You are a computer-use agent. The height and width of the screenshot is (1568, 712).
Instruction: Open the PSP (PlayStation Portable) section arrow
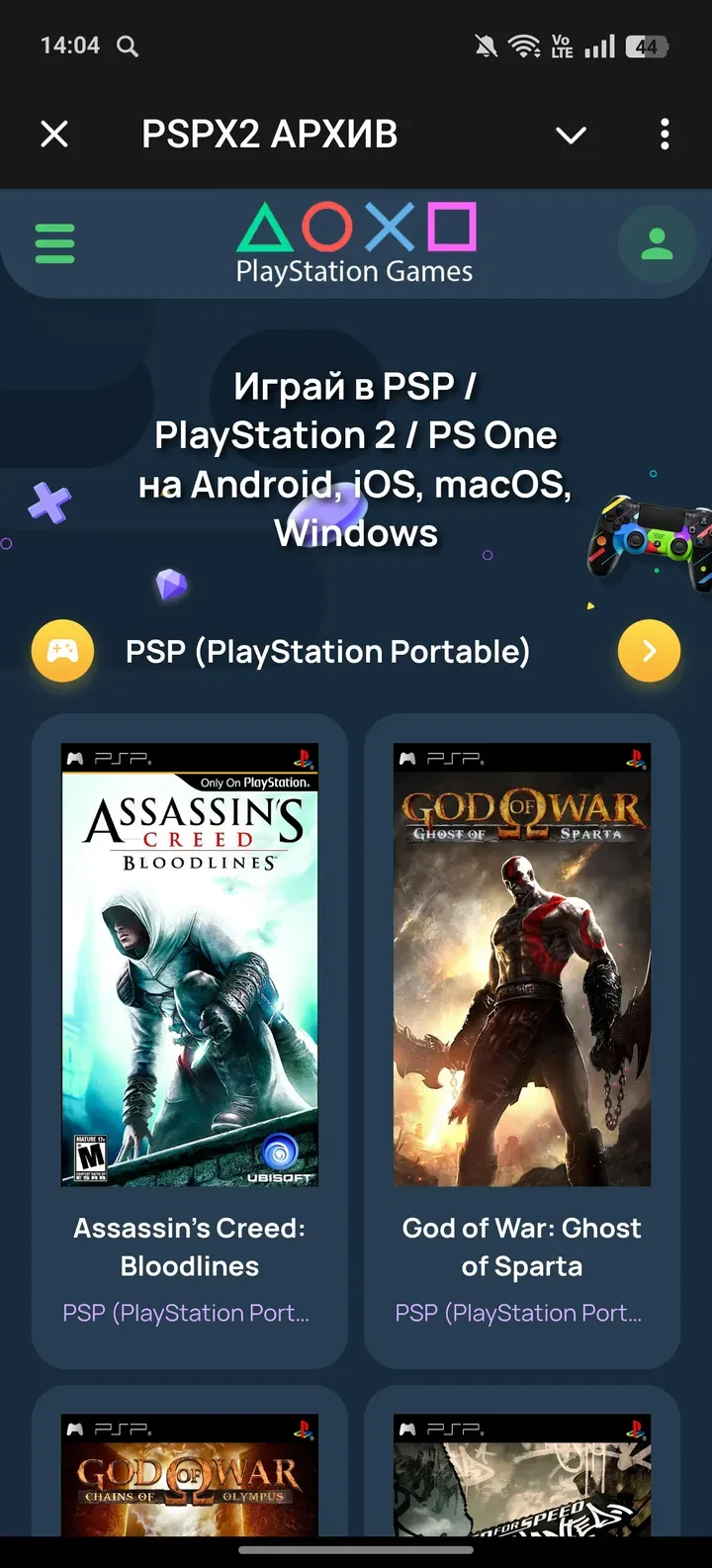click(649, 651)
